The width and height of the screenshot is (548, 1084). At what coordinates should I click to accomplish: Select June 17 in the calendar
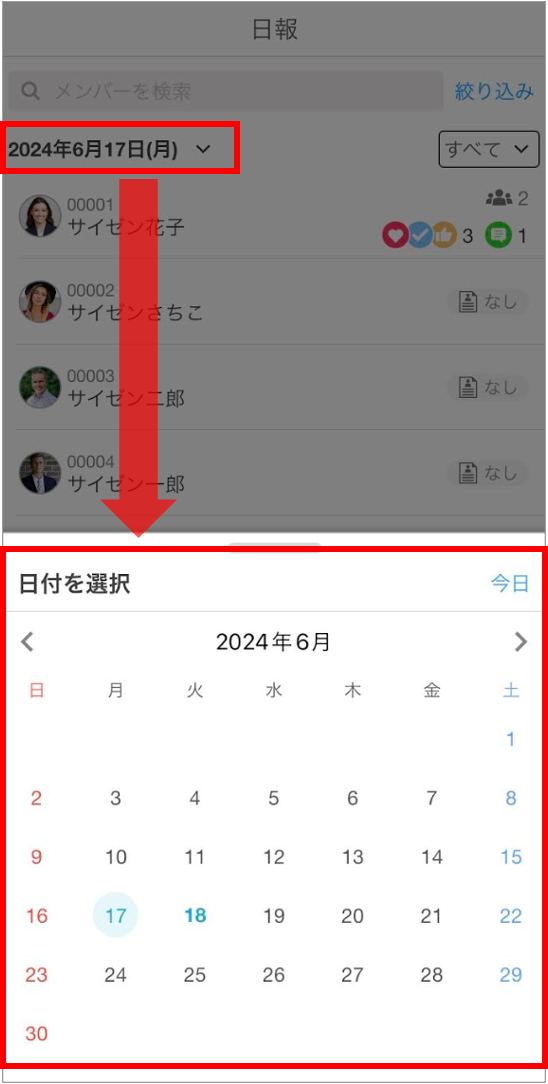click(x=115, y=915)
